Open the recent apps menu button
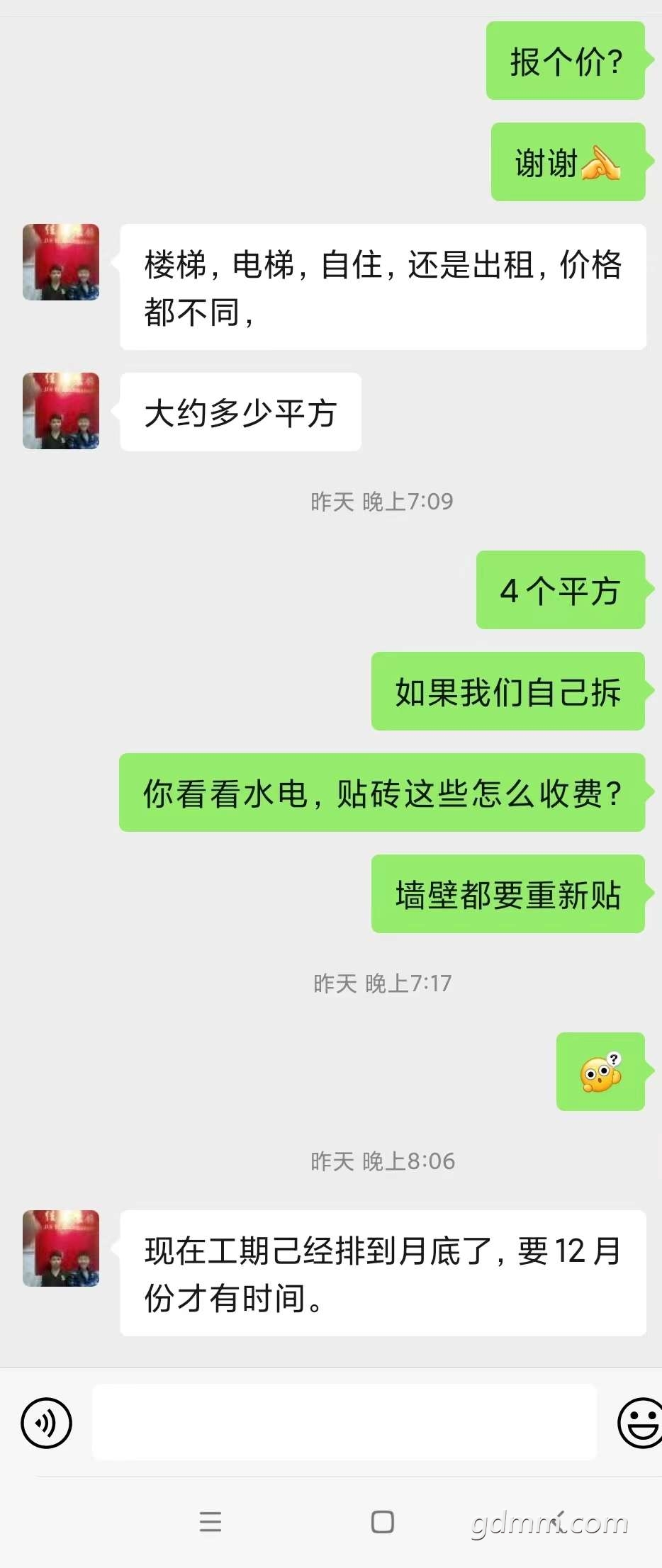The image size is (662, 1568). (x=211, y=1521)
